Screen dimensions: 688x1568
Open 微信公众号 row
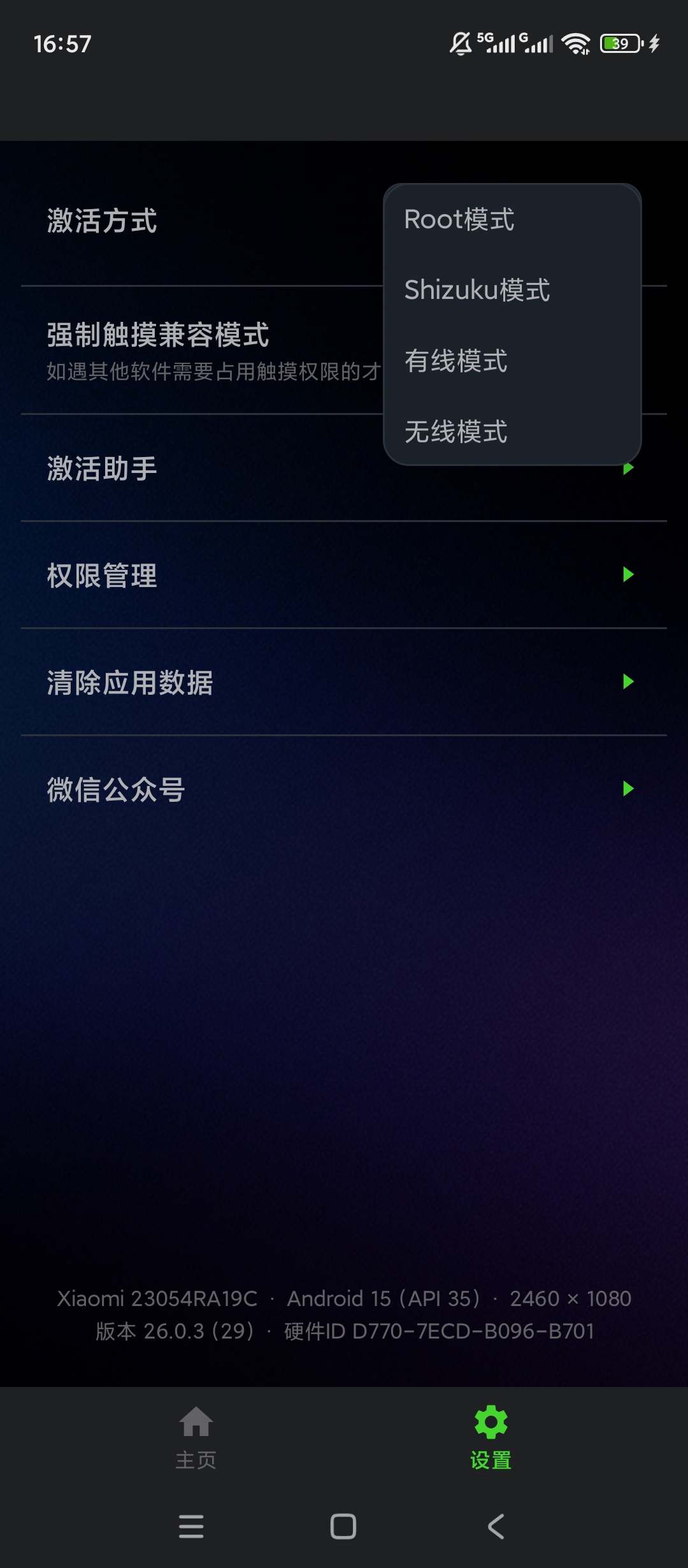pos(344,789)
